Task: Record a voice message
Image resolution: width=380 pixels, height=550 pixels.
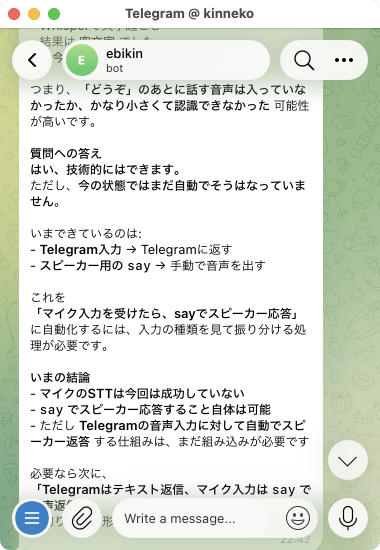Action: (x=348, y=518)
